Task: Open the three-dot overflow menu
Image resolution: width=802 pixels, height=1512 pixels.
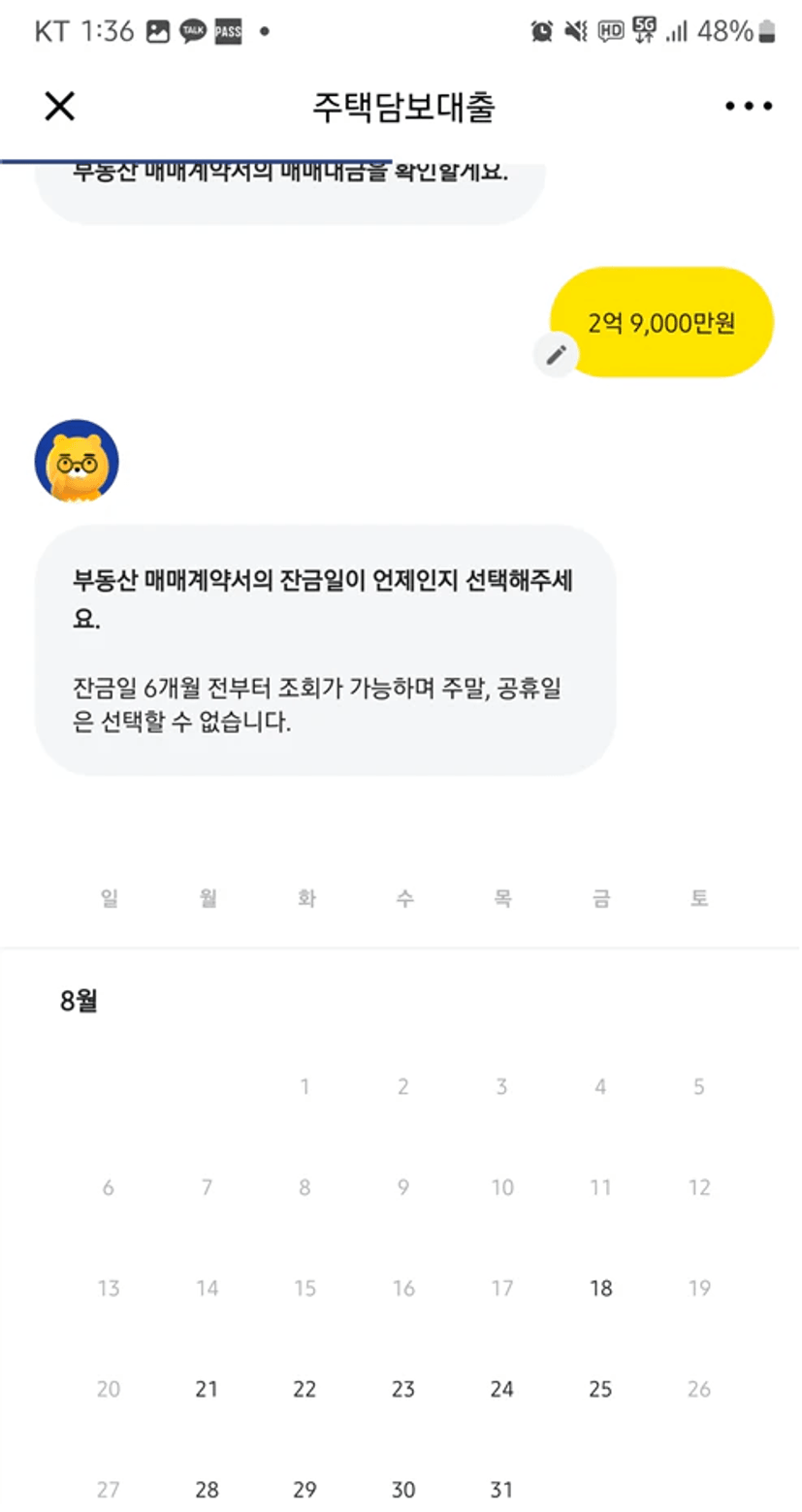Action: [x=749, y=107]
